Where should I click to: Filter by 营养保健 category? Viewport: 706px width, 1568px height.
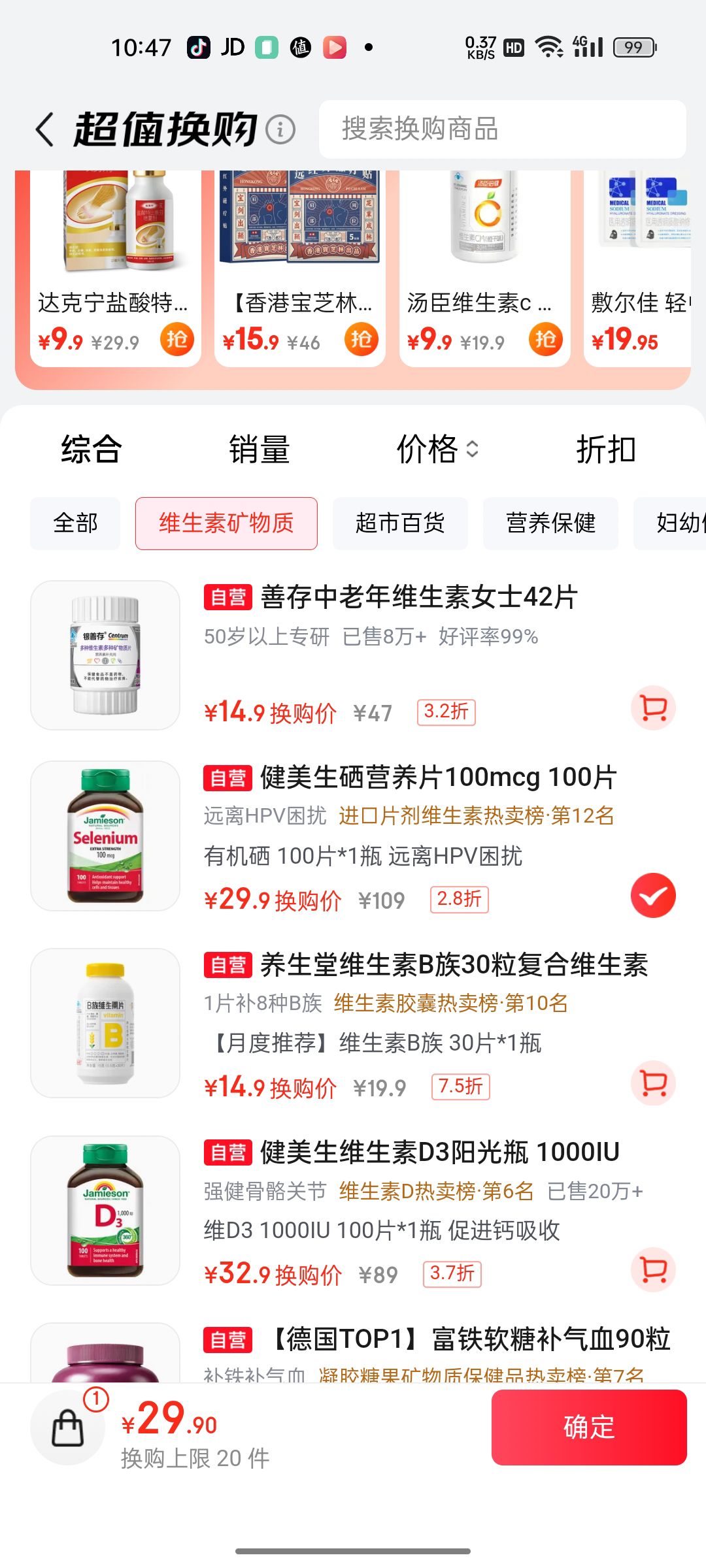[550, 523]
